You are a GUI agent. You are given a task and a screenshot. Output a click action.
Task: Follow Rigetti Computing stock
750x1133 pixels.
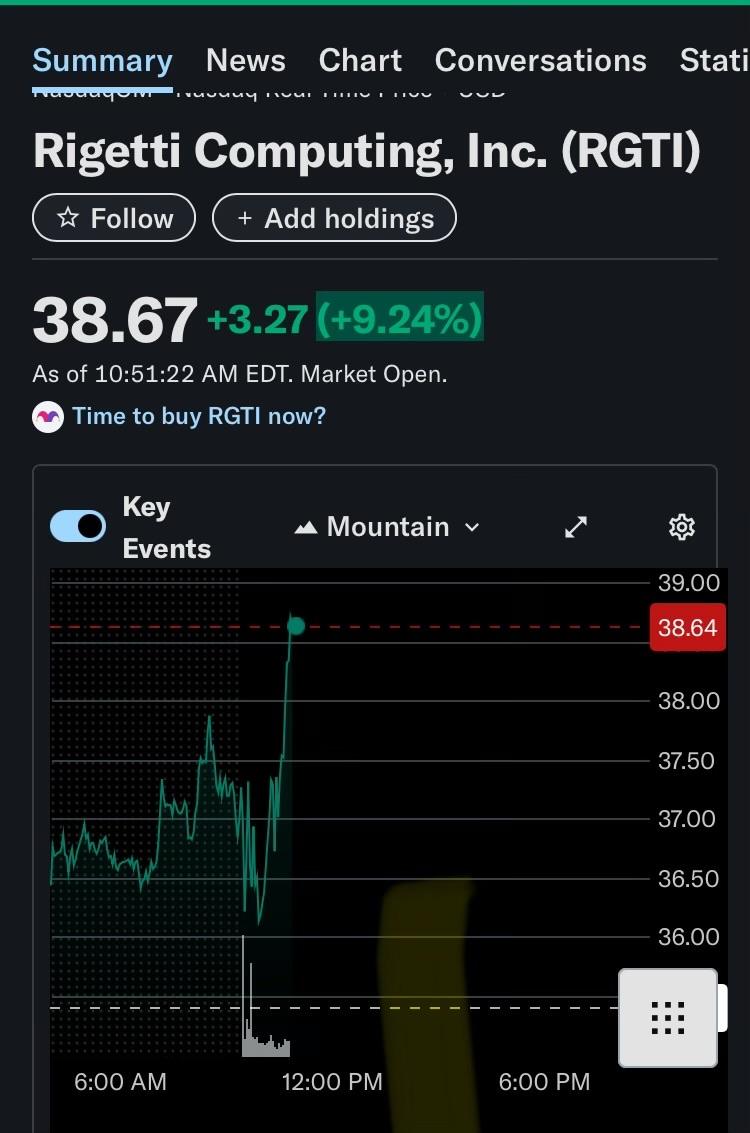click(114, 218)
